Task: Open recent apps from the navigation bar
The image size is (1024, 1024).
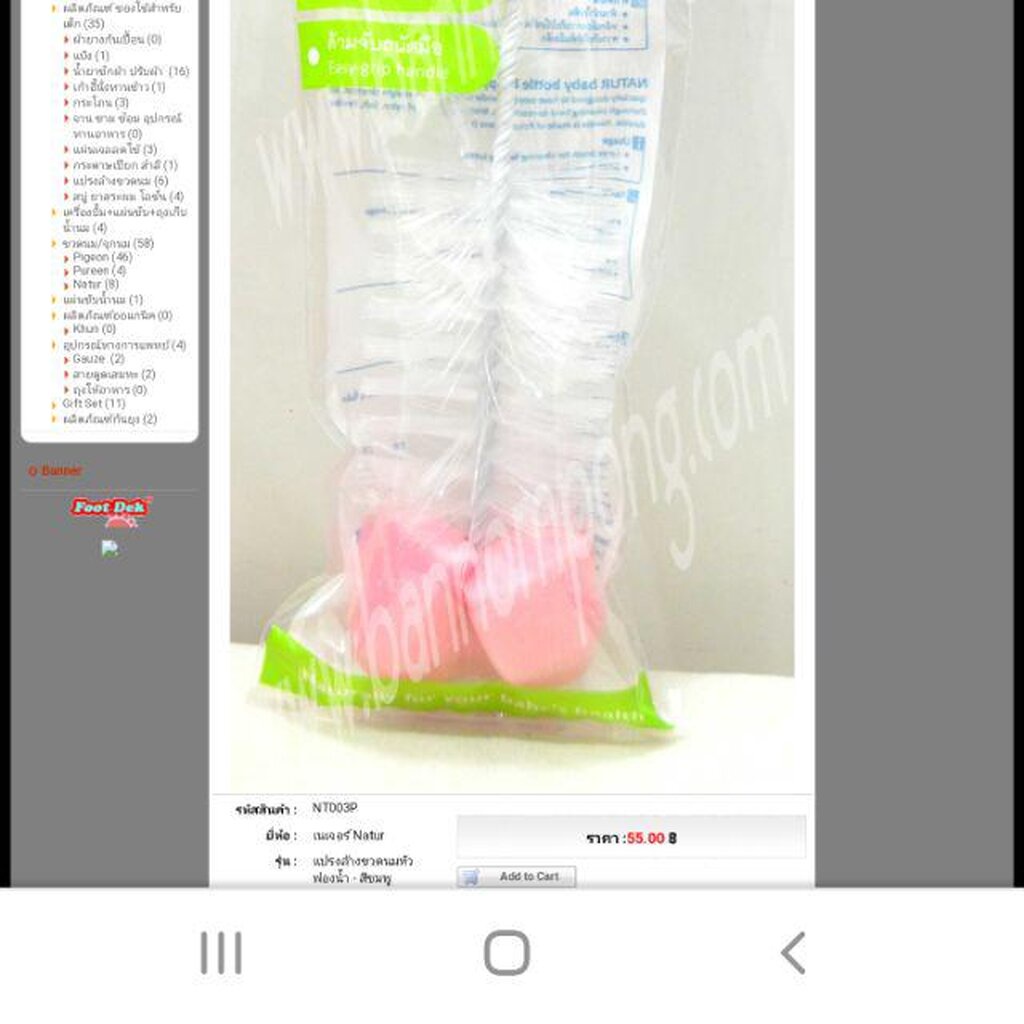Action: click(x=221, y=953)
